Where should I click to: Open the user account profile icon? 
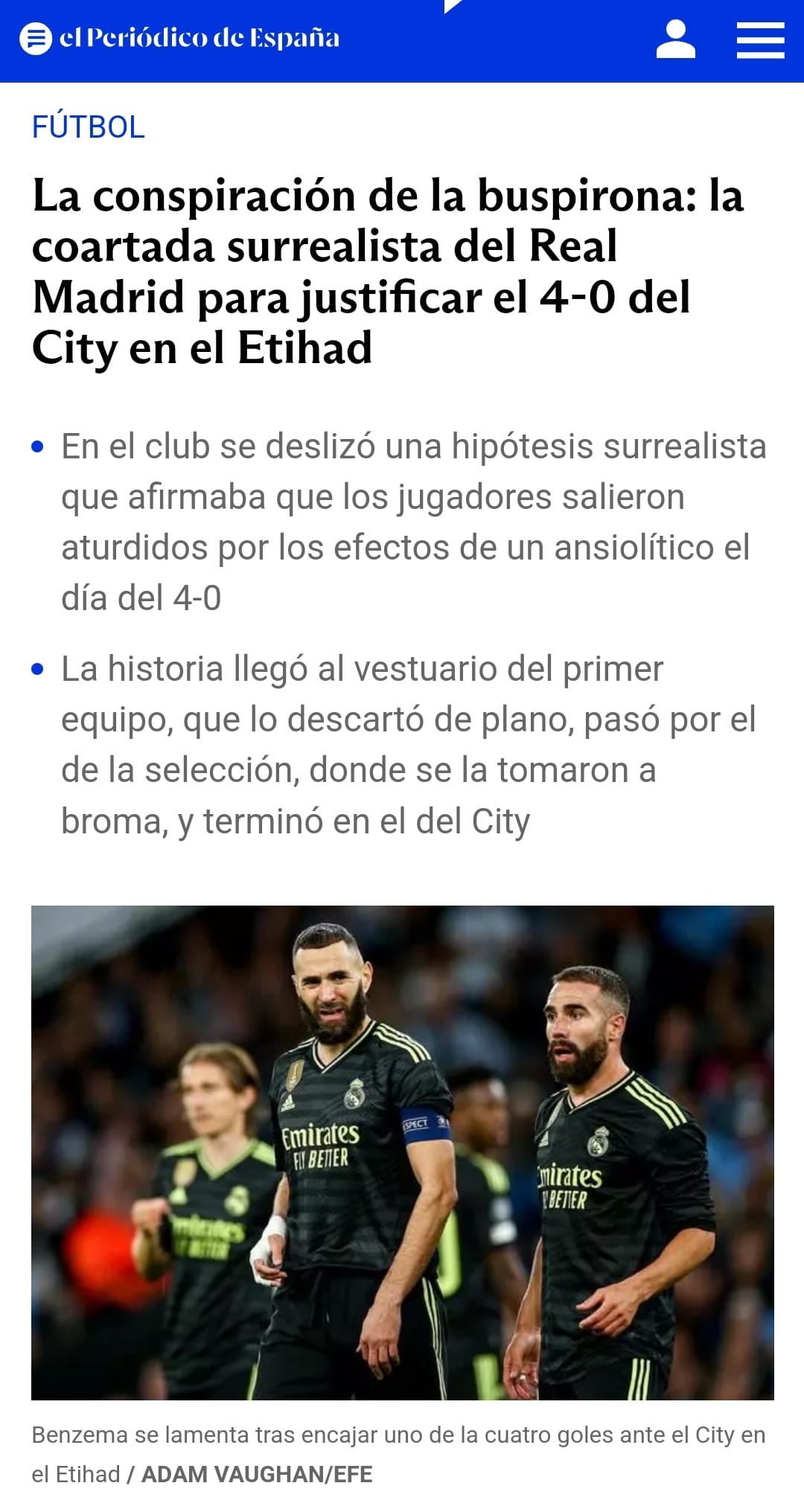click(x=675, y=39)
